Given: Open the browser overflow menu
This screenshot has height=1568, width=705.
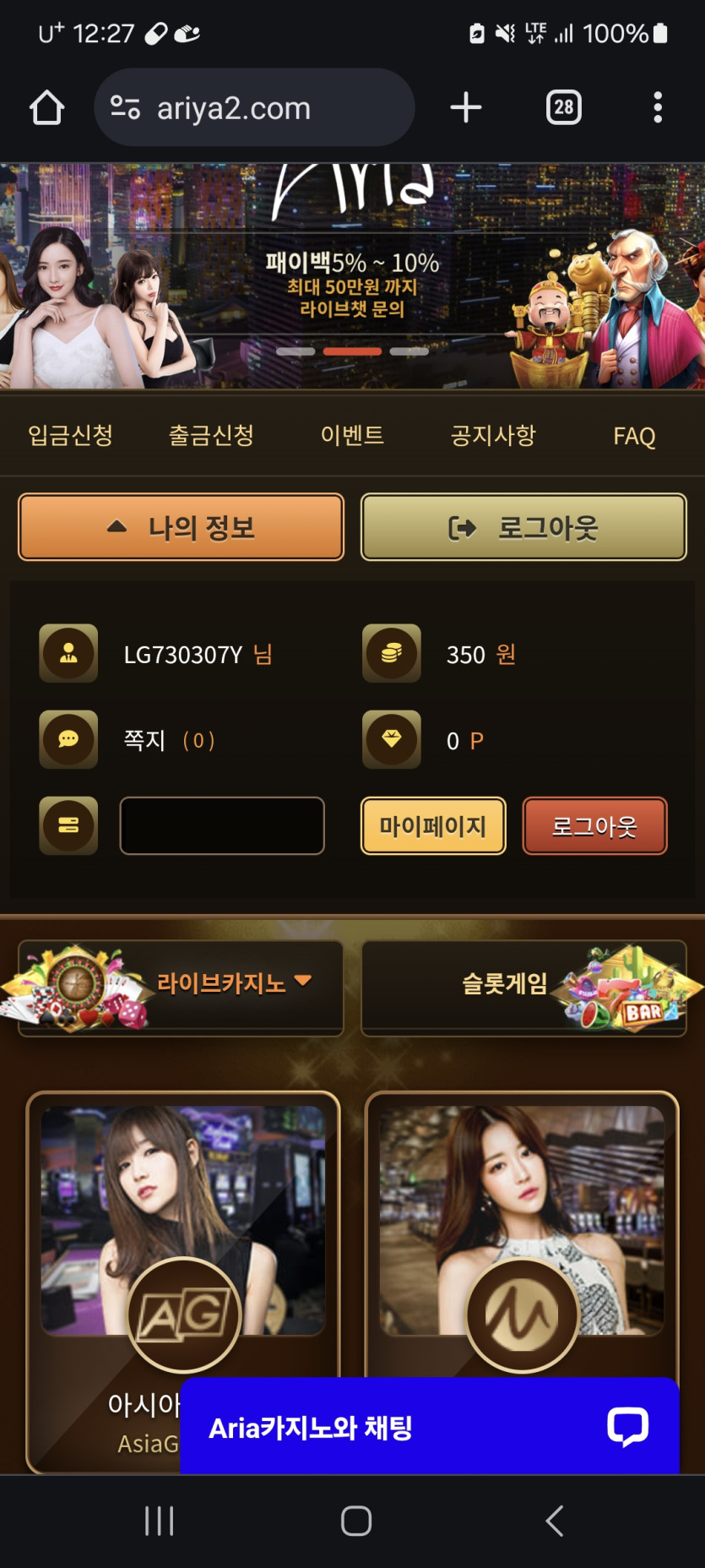Looking at the screenshot, I should pyautogui.click(x=658, y=108).
